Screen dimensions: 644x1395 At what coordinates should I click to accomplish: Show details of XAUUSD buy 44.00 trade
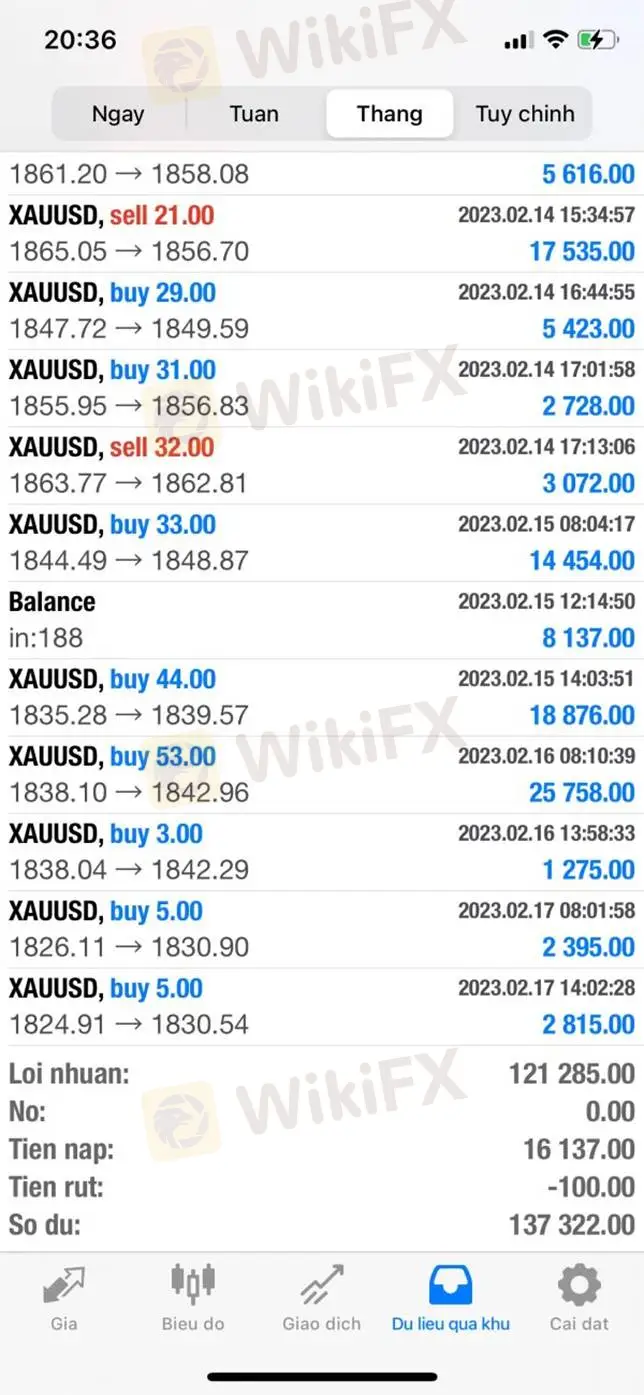[322, 697]
